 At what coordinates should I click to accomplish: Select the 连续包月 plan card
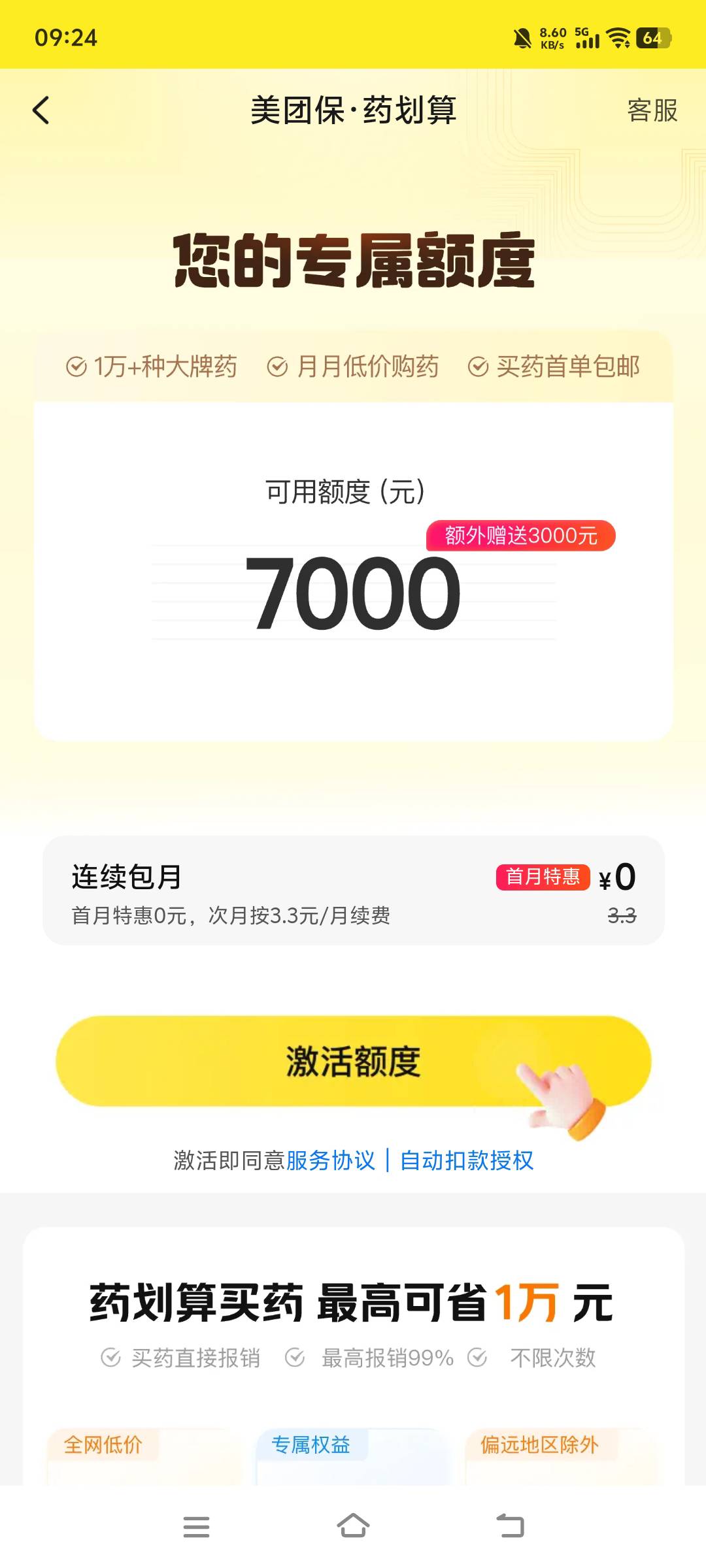[353, 890]
